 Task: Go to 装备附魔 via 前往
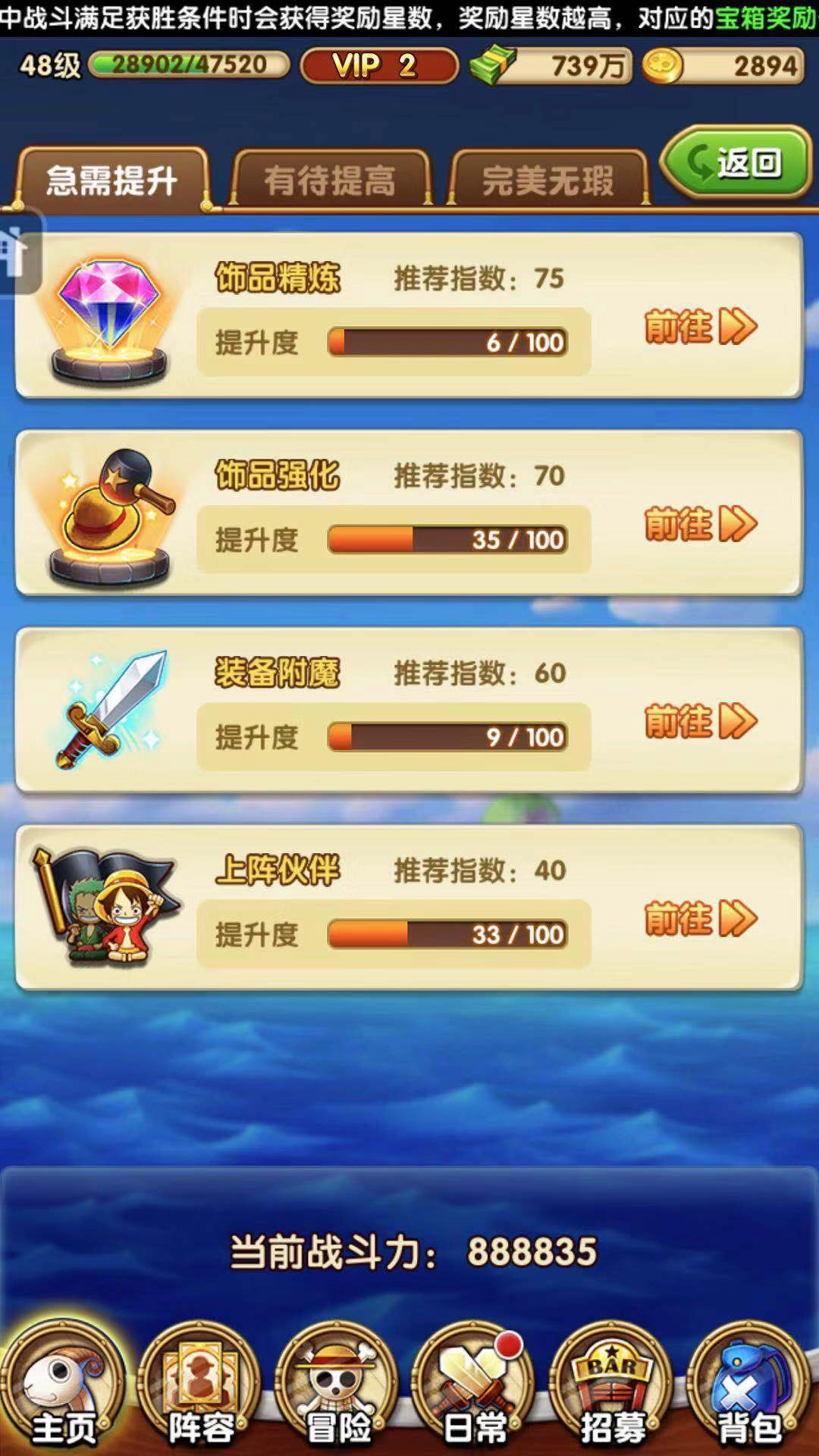701,721
